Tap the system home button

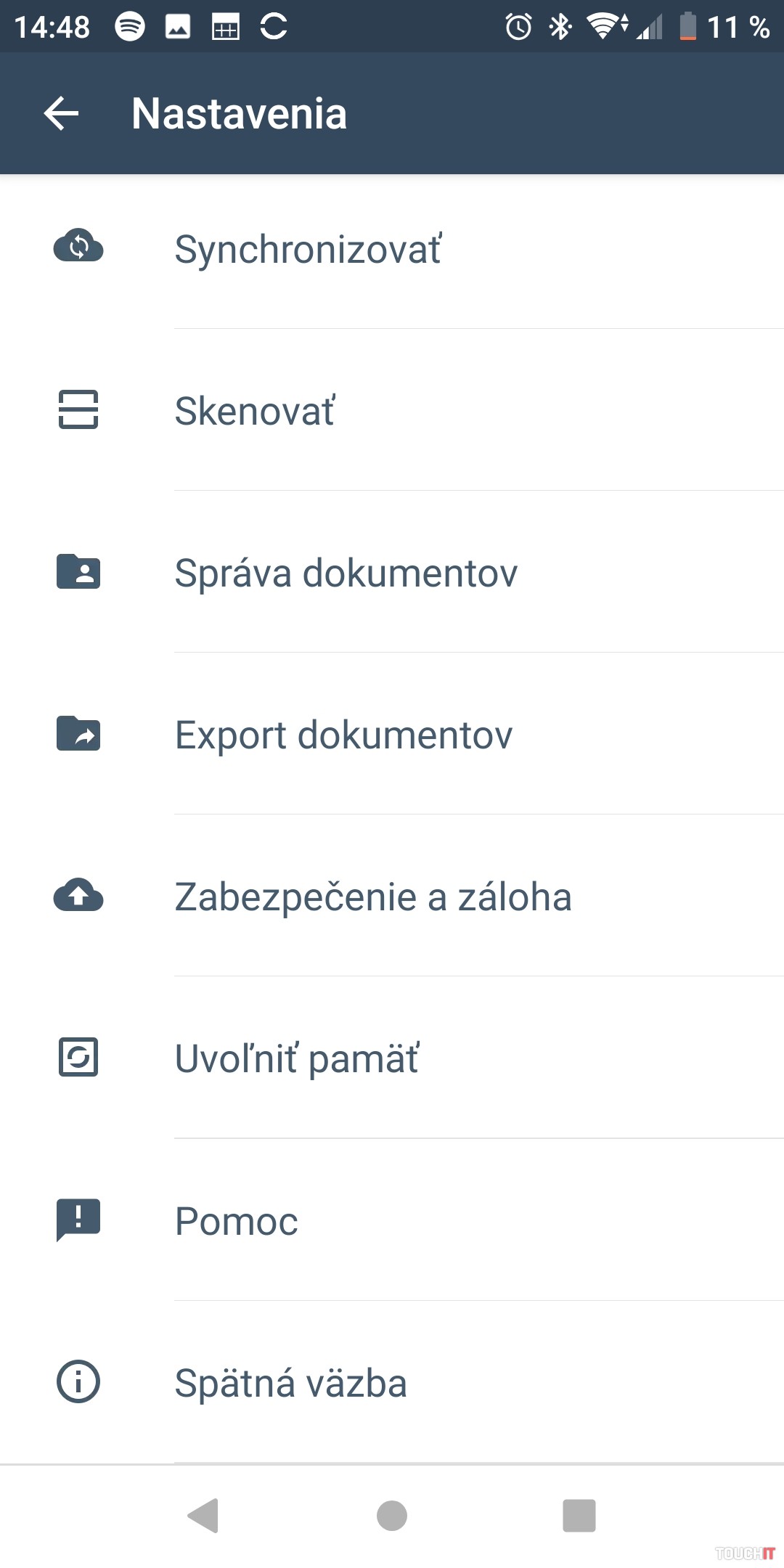point(392,1516)
